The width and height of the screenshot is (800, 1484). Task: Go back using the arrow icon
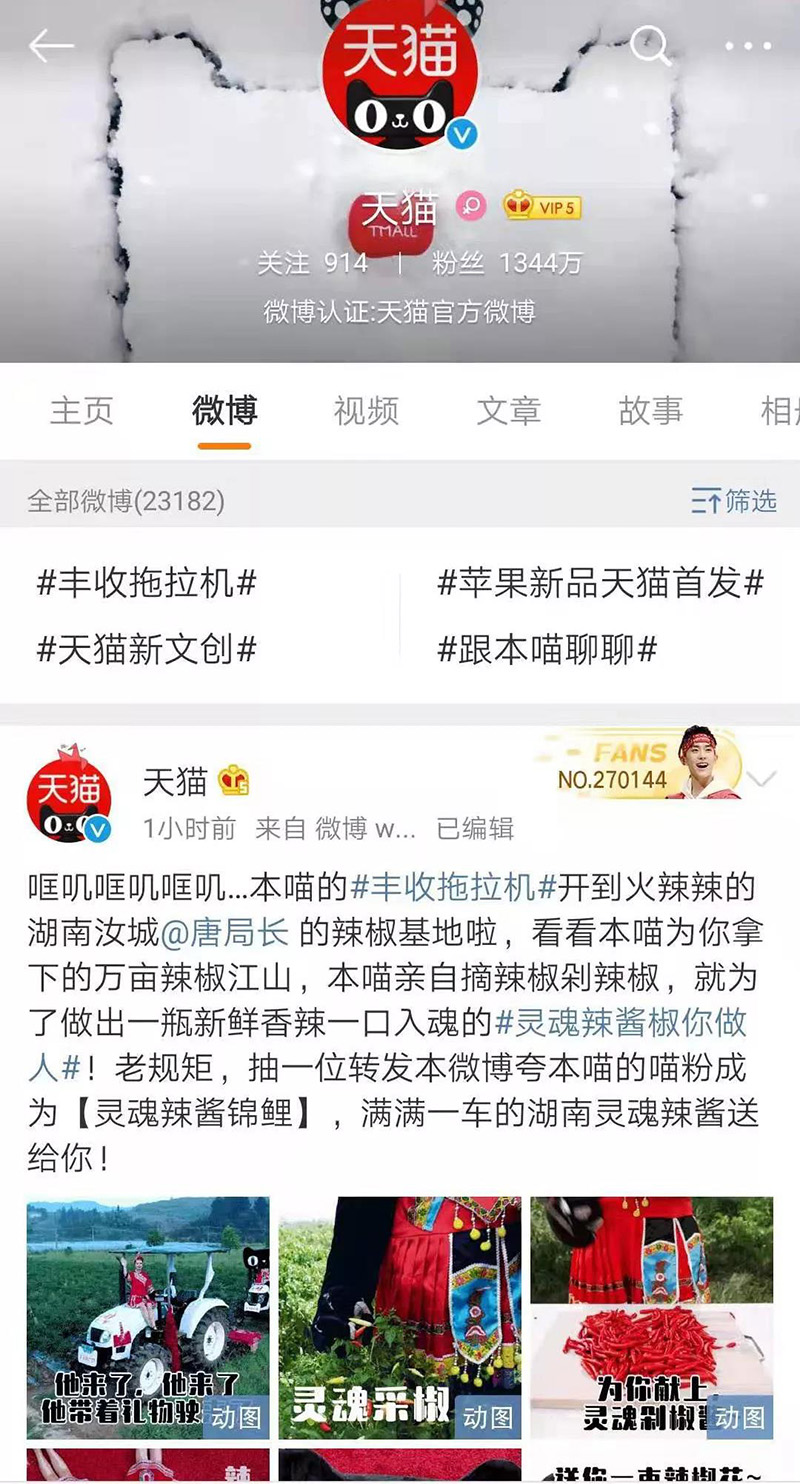[x=50, y=46]
